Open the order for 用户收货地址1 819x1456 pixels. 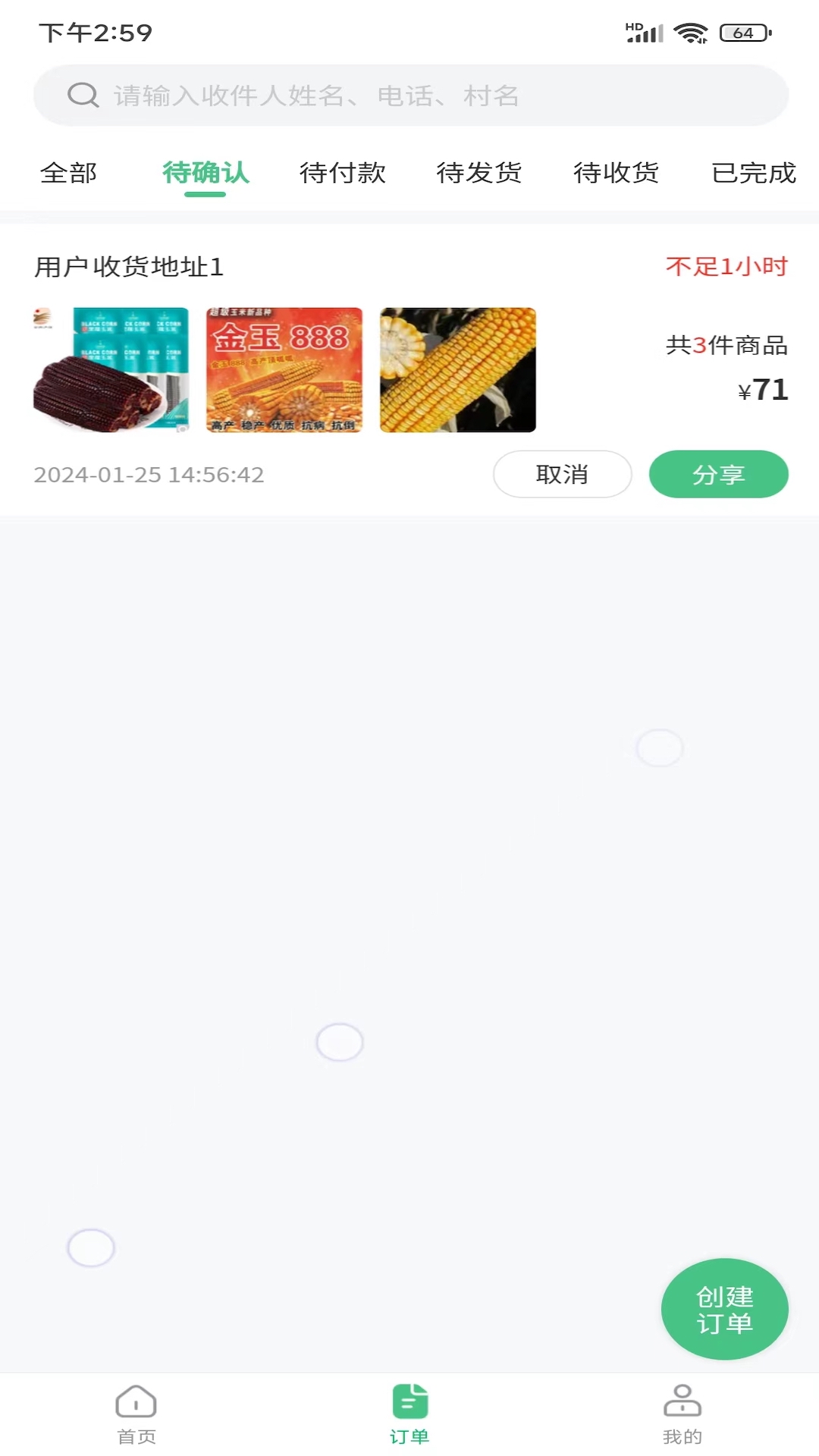[129, 267]
